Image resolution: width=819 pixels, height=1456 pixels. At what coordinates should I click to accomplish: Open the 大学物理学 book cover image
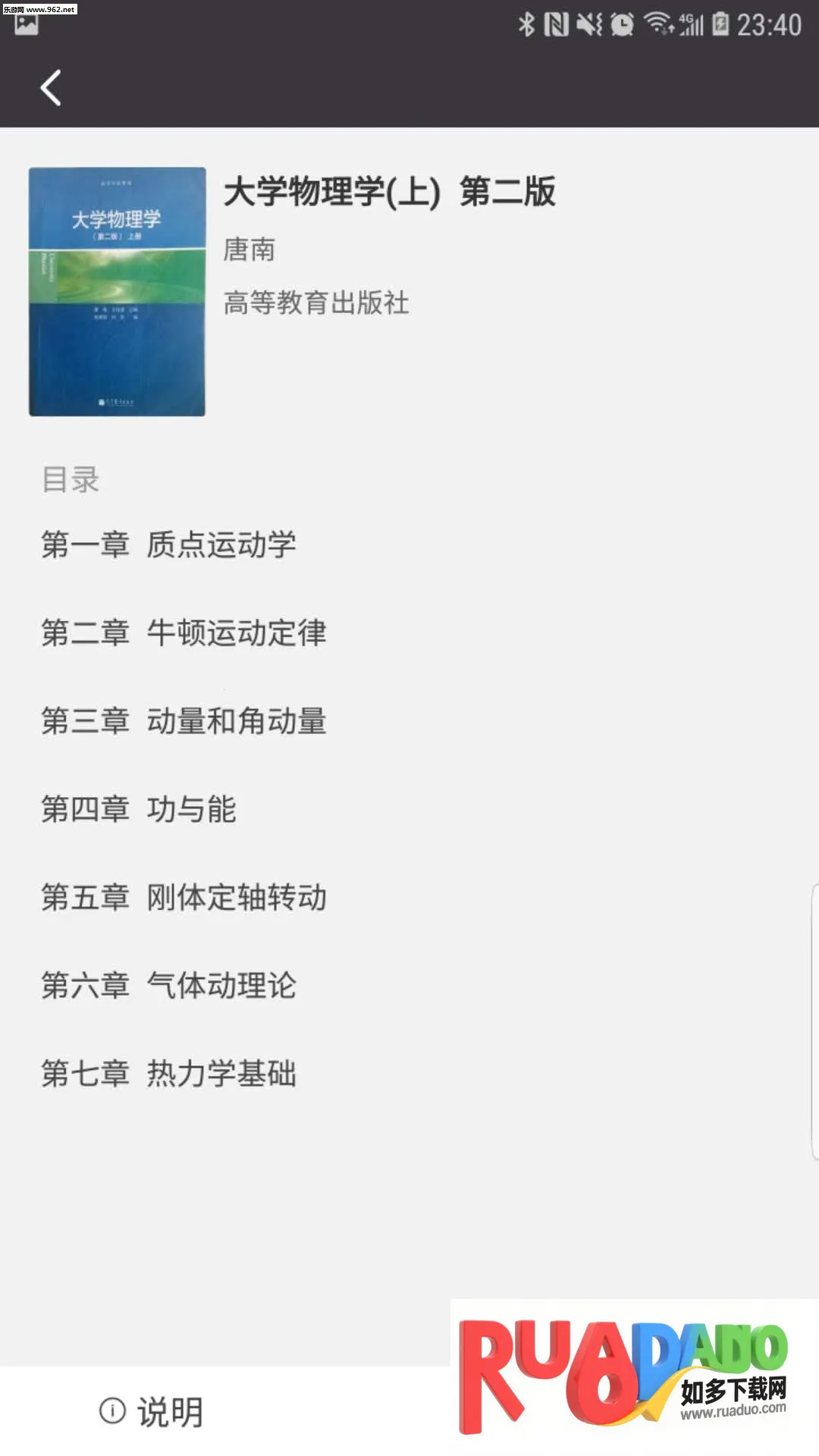tap(117, 291)
